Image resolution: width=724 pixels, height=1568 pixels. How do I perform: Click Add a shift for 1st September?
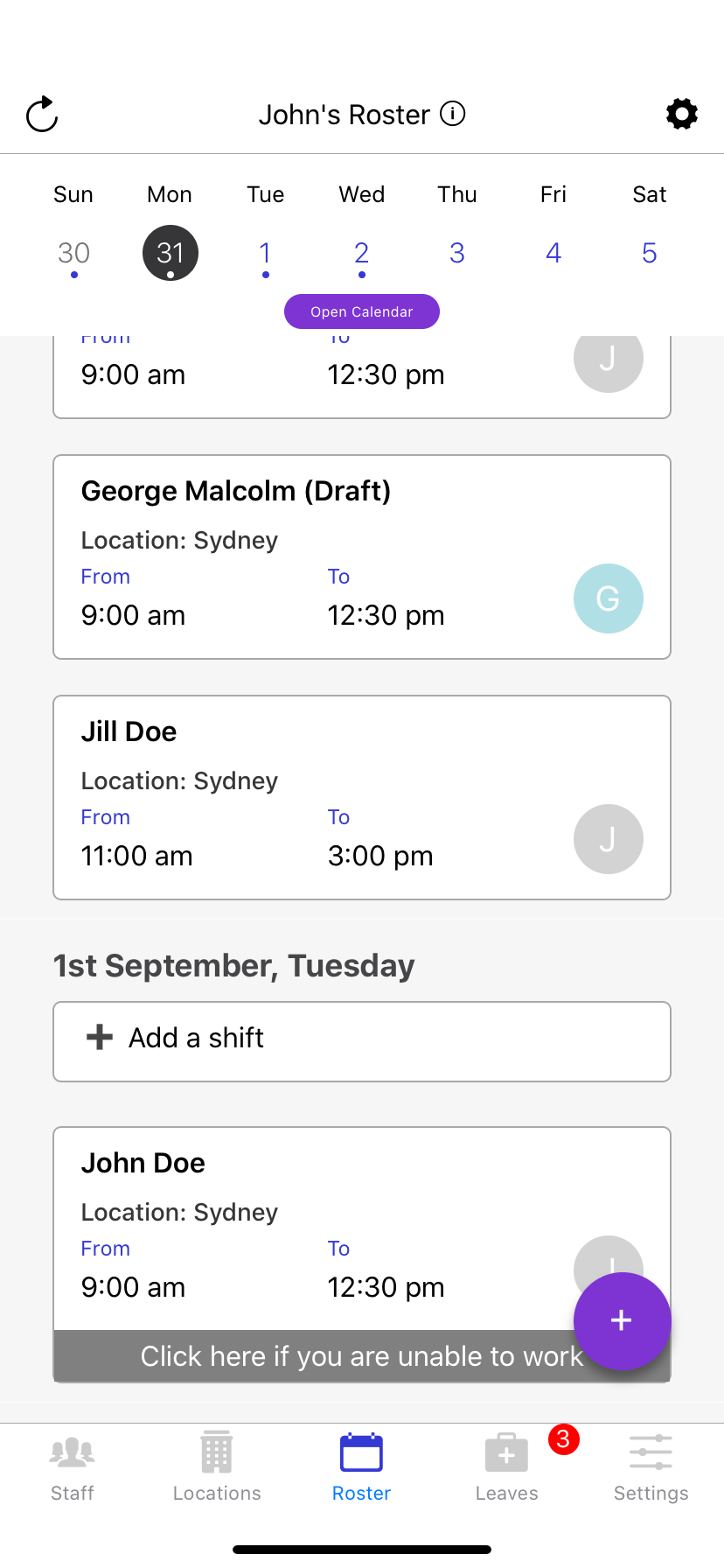361,1040
